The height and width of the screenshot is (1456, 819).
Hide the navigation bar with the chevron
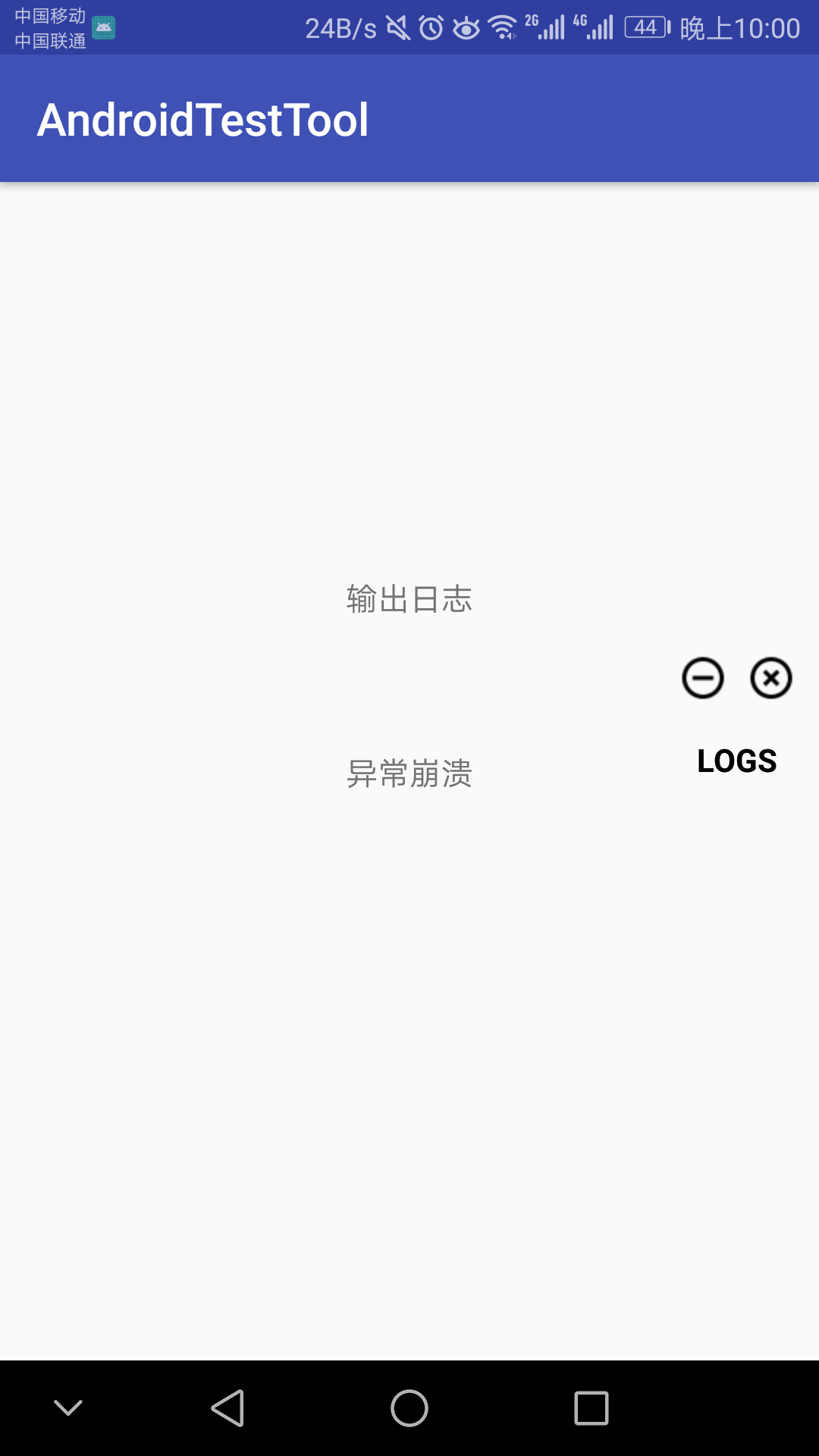(68, 1408)
